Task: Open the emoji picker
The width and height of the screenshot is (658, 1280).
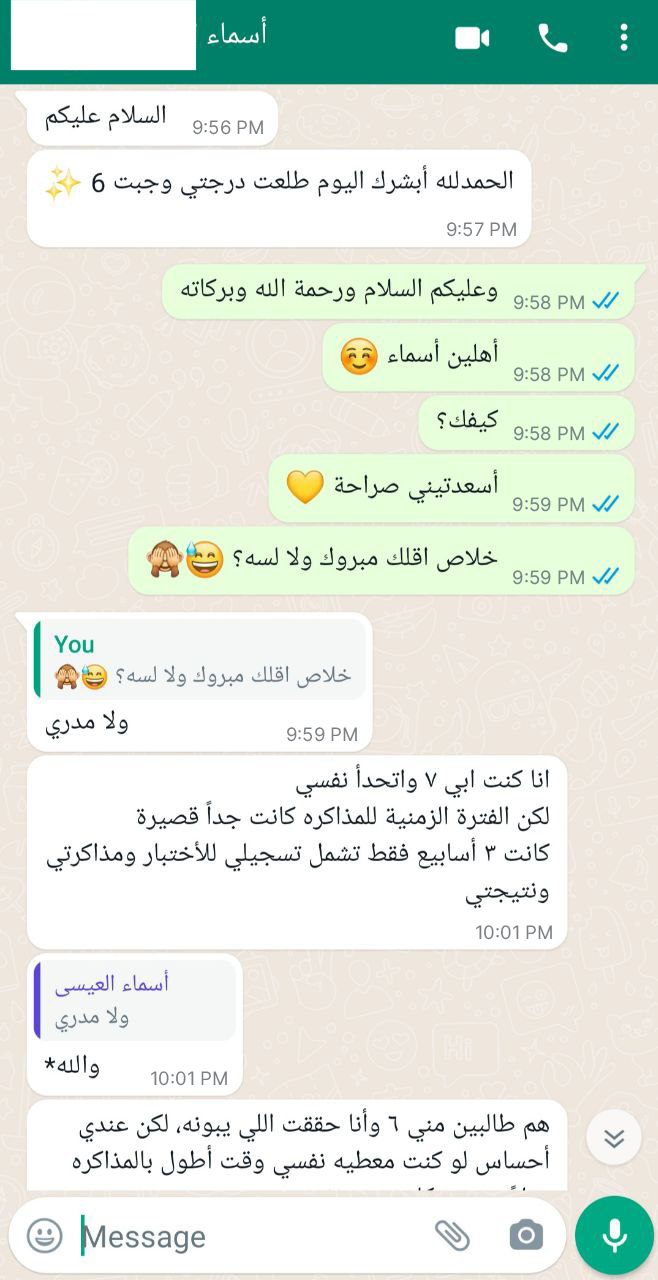Action: pos(44,1236)
